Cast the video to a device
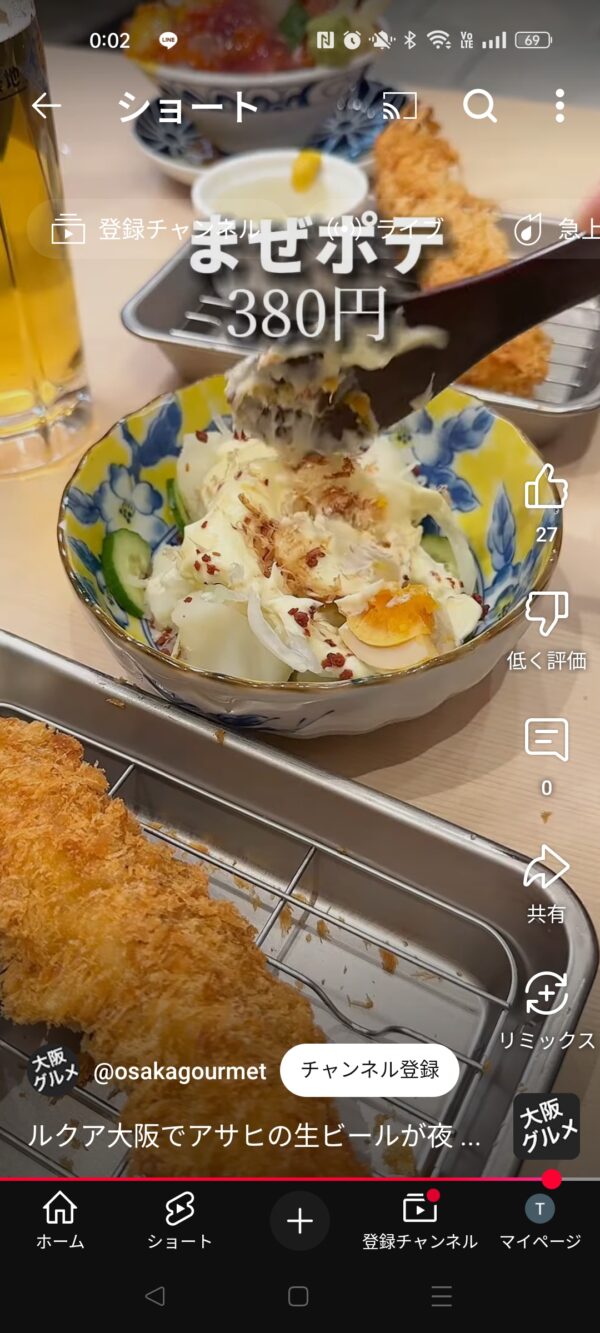 [x=399, y=105]
